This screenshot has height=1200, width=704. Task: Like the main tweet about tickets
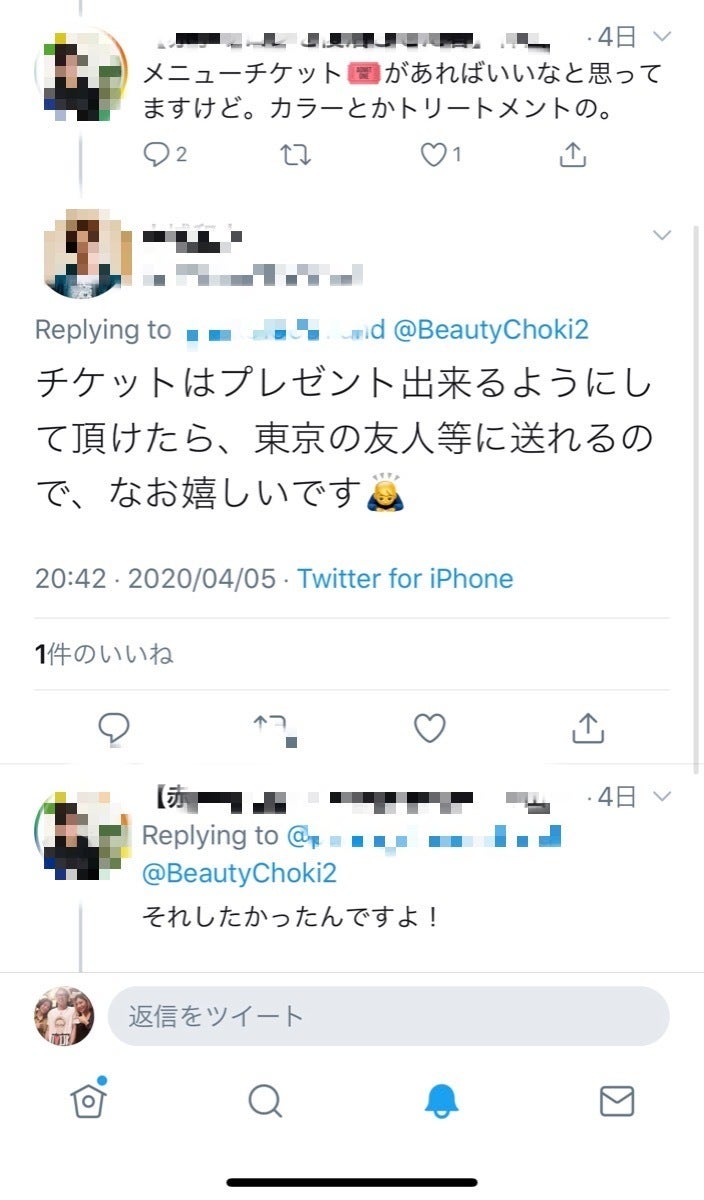[430, 729]
